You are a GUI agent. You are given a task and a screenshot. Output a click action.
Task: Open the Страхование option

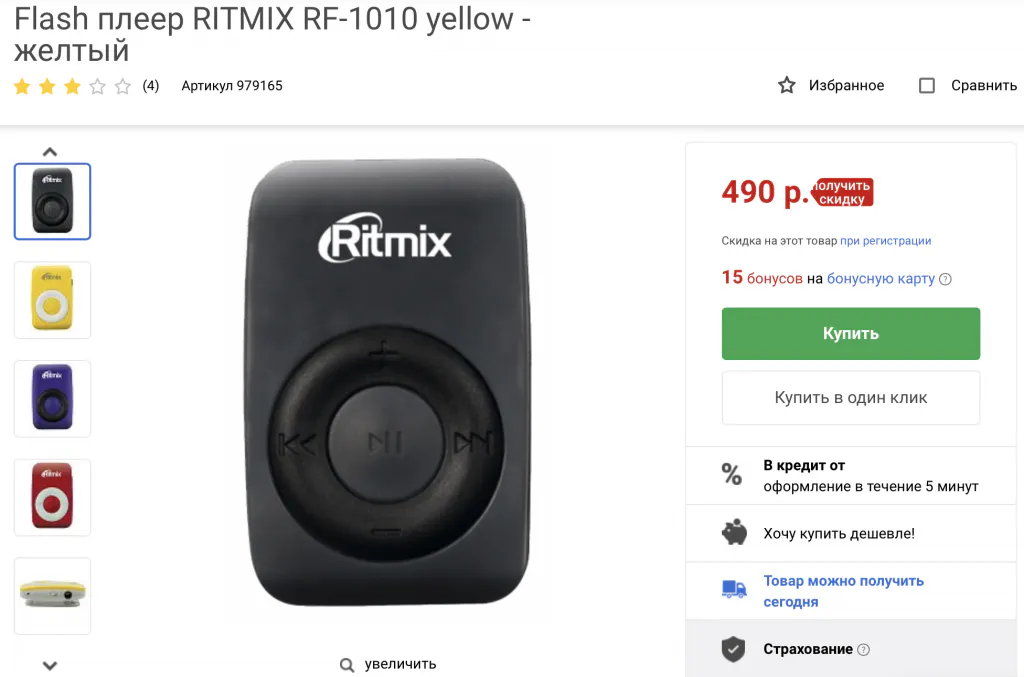(808, 649)
